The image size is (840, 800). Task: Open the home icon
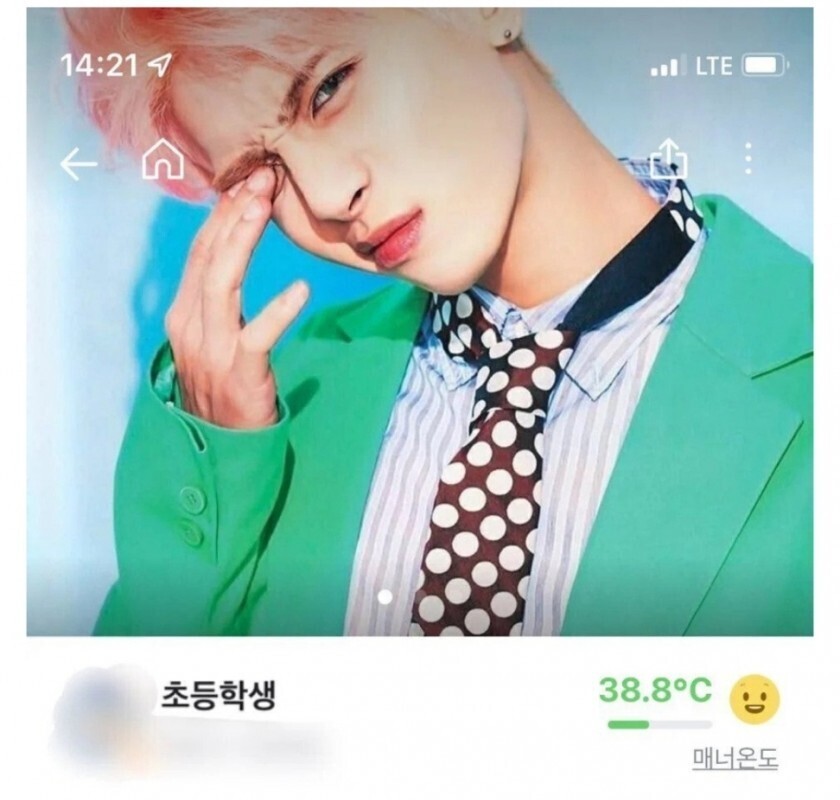pyautogui.click(x=163, y=160)
